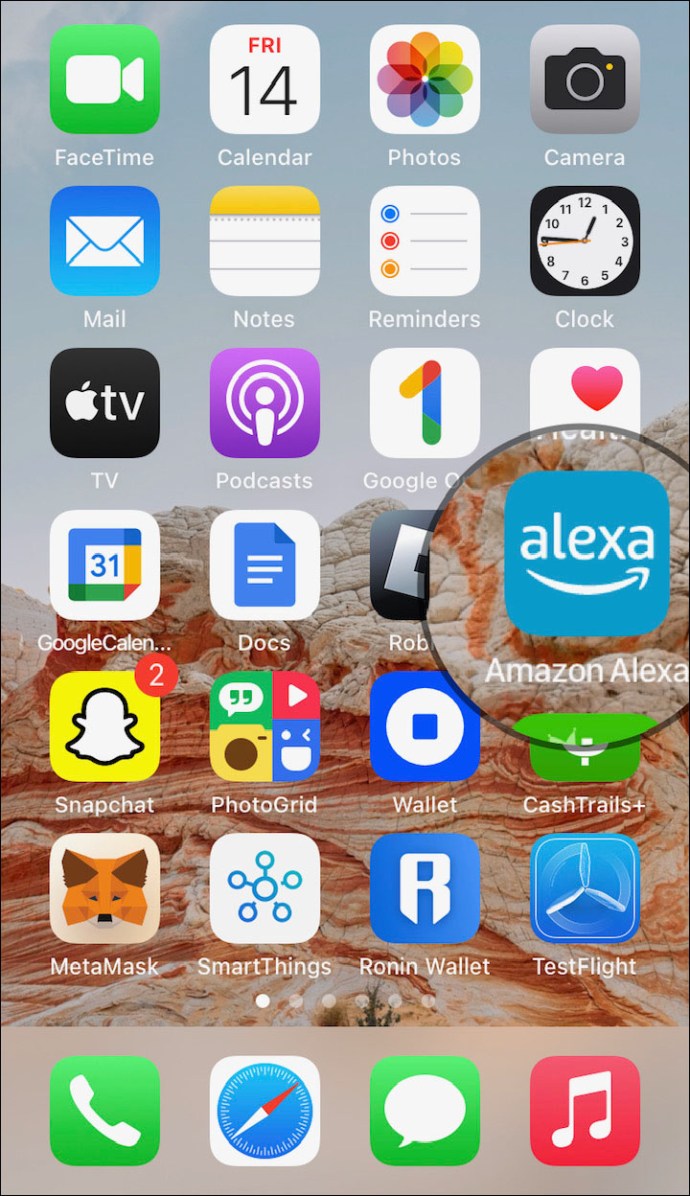
Task: Open the Photos app
Action: click(425, 80)
